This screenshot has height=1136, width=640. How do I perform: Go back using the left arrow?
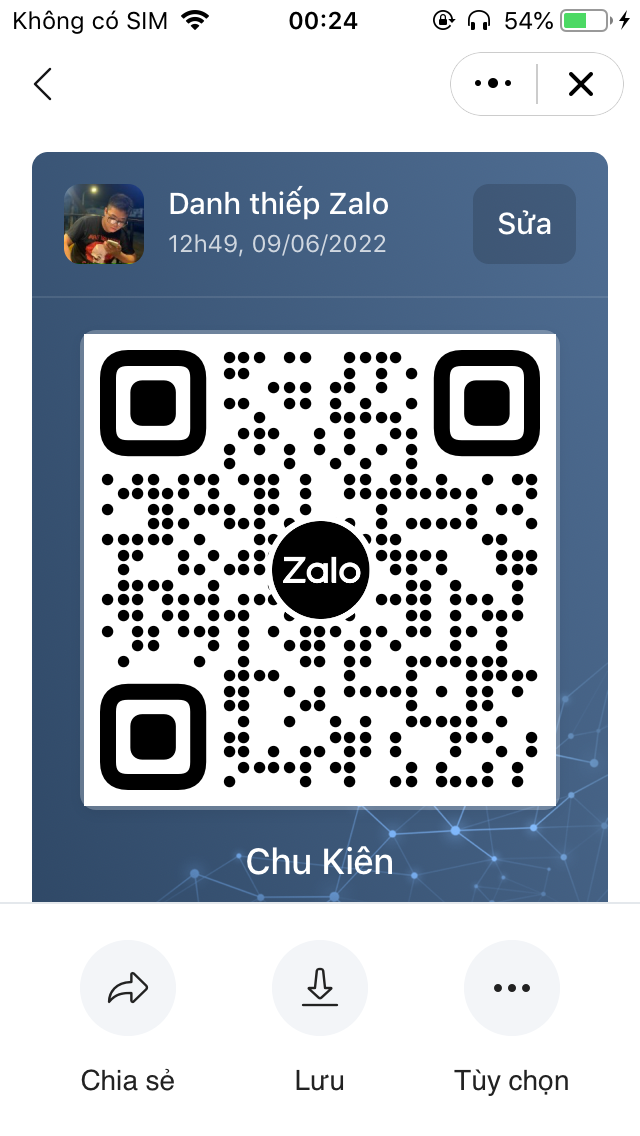click(43, 84)
